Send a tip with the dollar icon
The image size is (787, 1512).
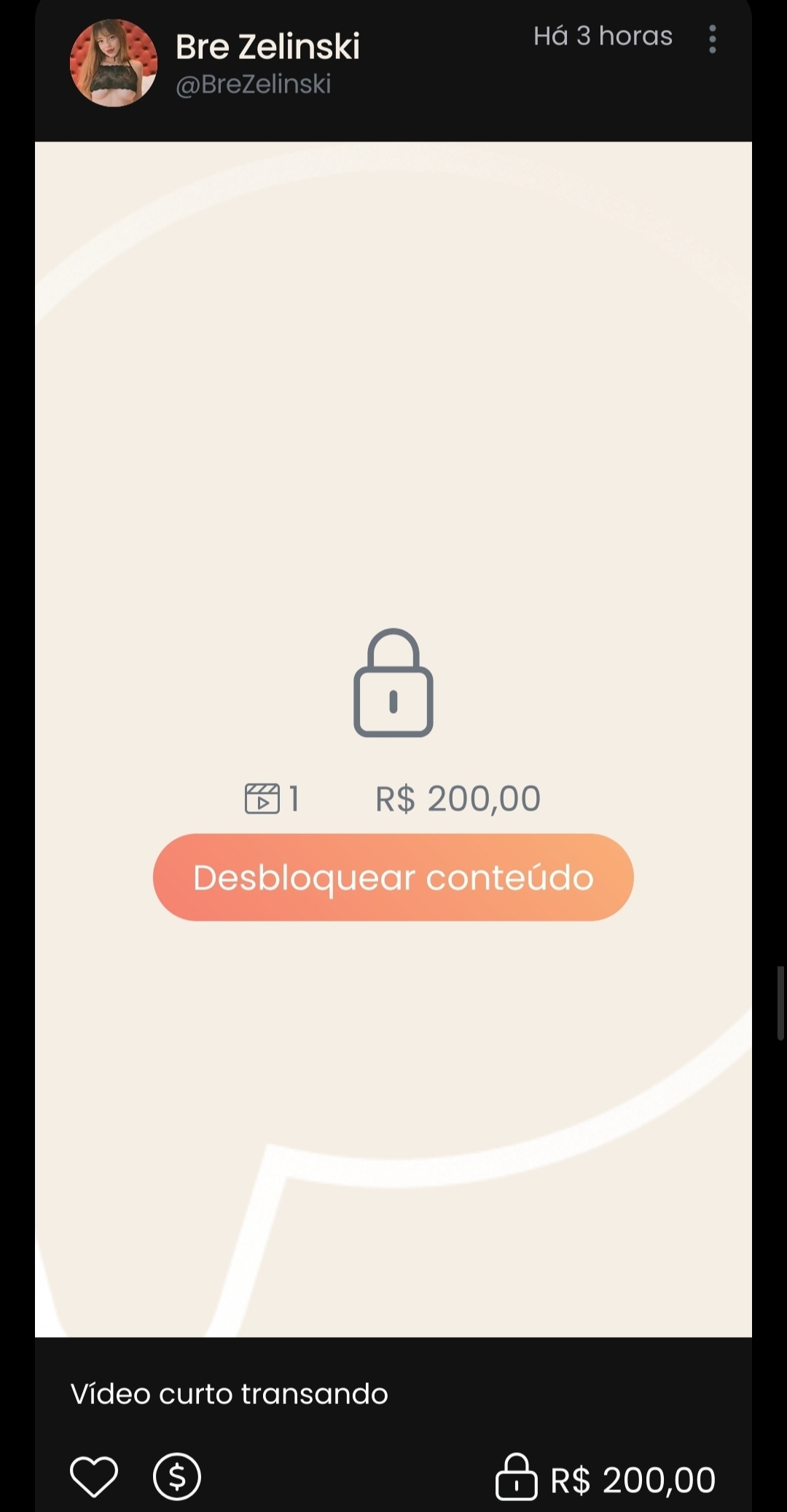[x=176, y=1476]
